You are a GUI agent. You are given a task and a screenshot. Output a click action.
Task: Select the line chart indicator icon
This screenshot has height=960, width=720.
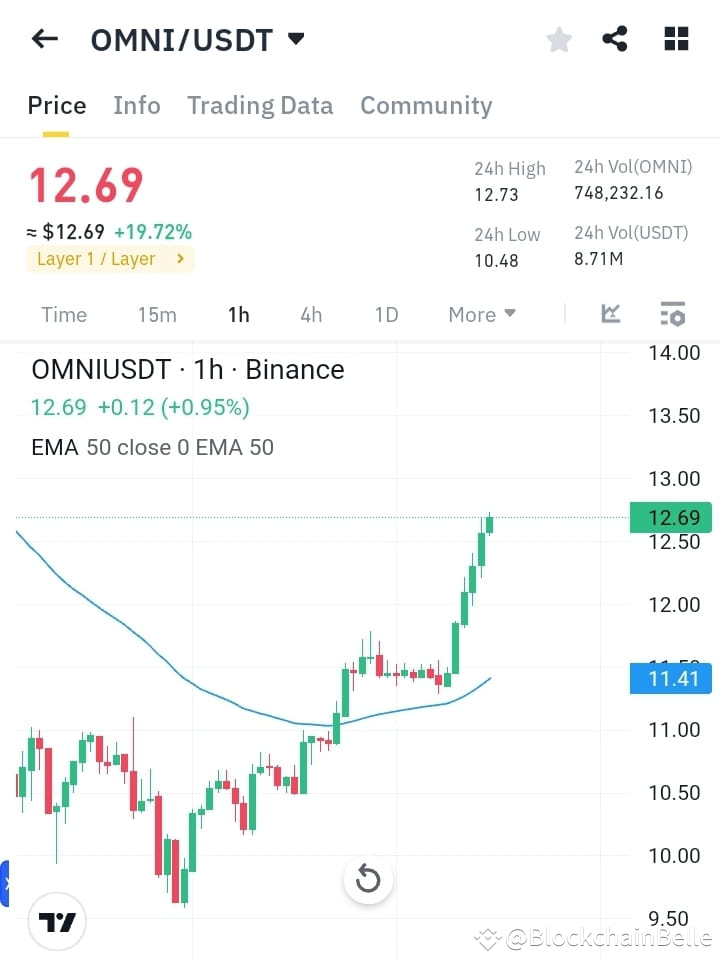click(610, 314)
